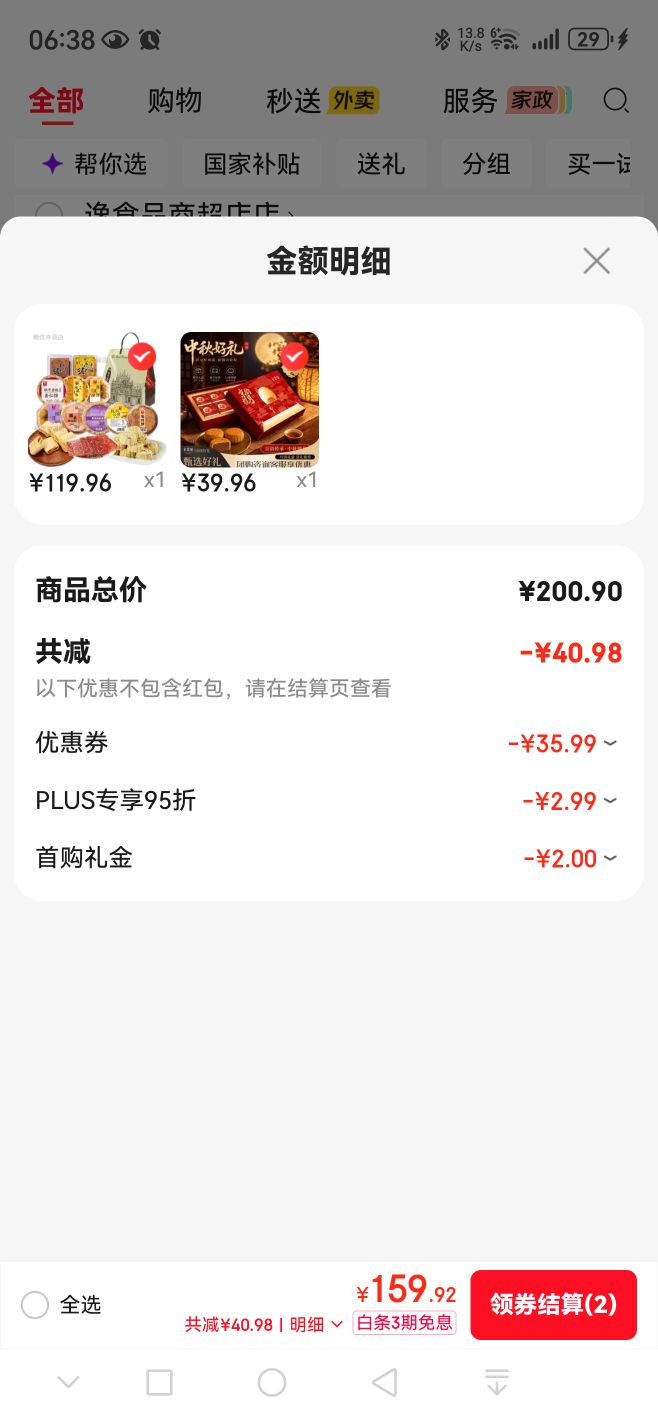Go back with the system back button
658x1416 pixels.
384,1382
